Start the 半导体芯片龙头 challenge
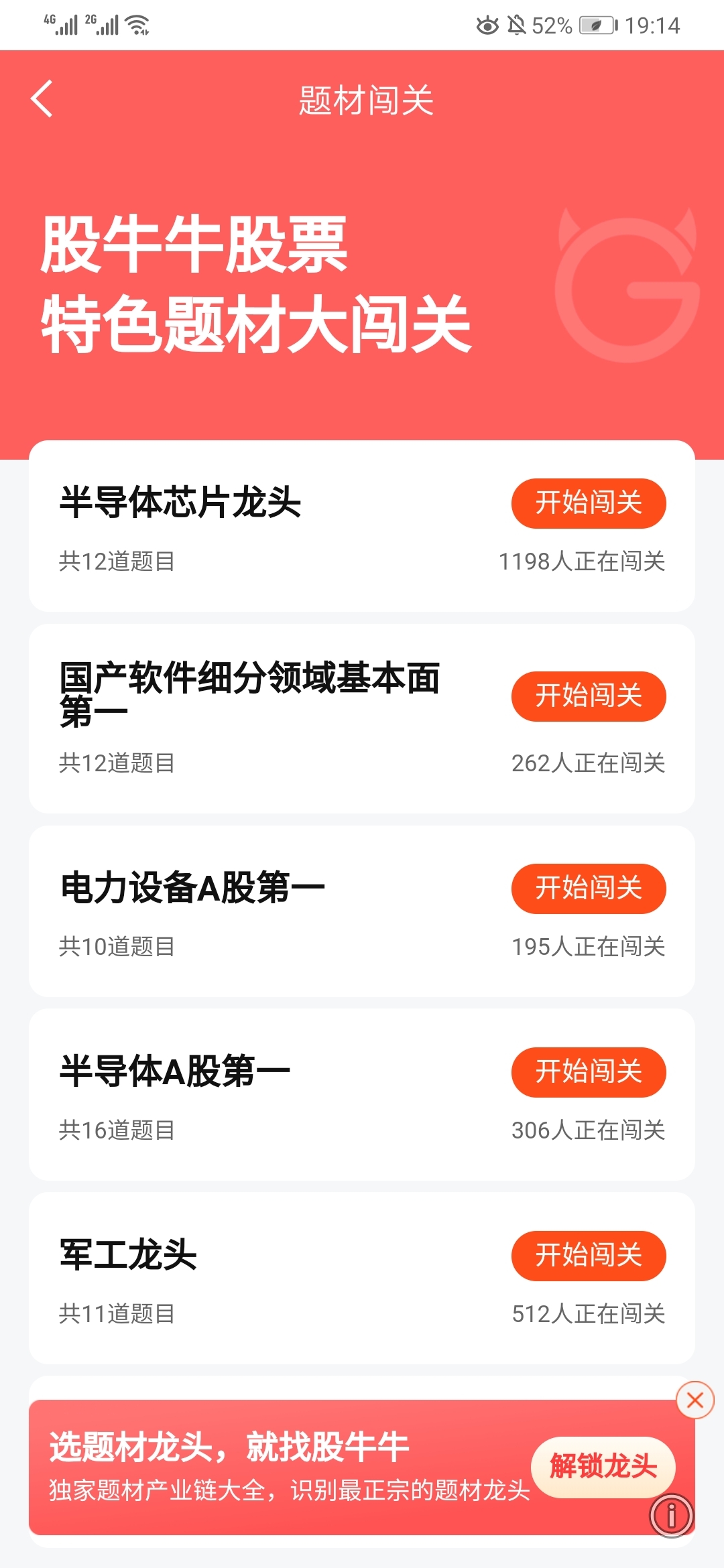Screen dimensions: 724x1568 [x=589, y=503]
